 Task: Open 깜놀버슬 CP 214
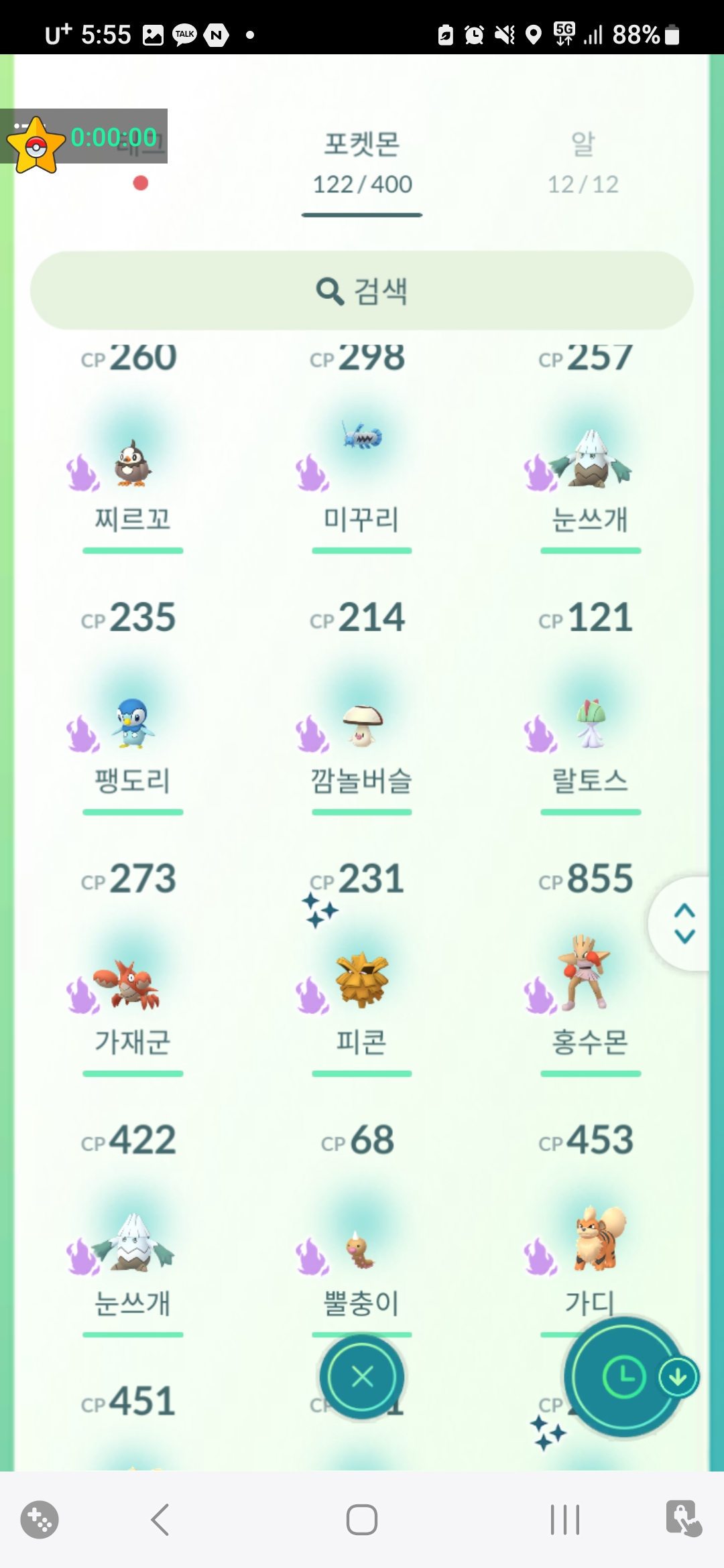coord(362,724)
